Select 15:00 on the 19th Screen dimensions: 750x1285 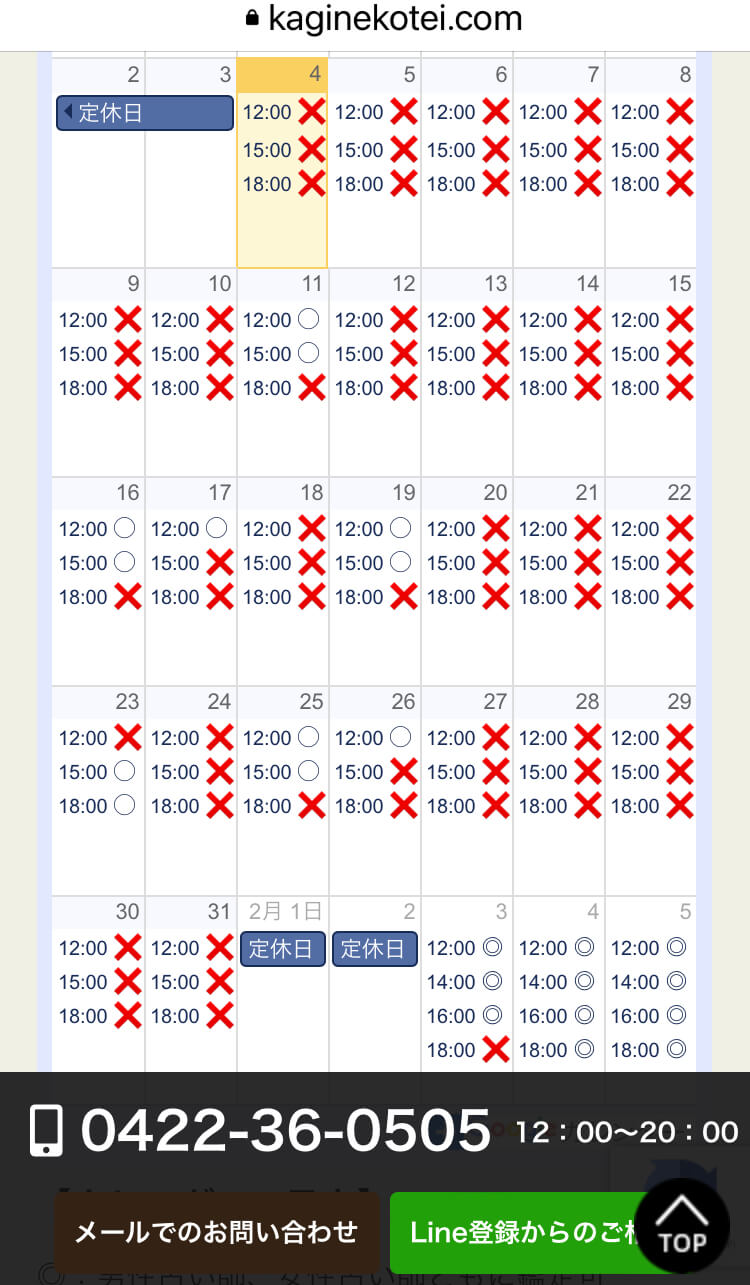[374, 563]
